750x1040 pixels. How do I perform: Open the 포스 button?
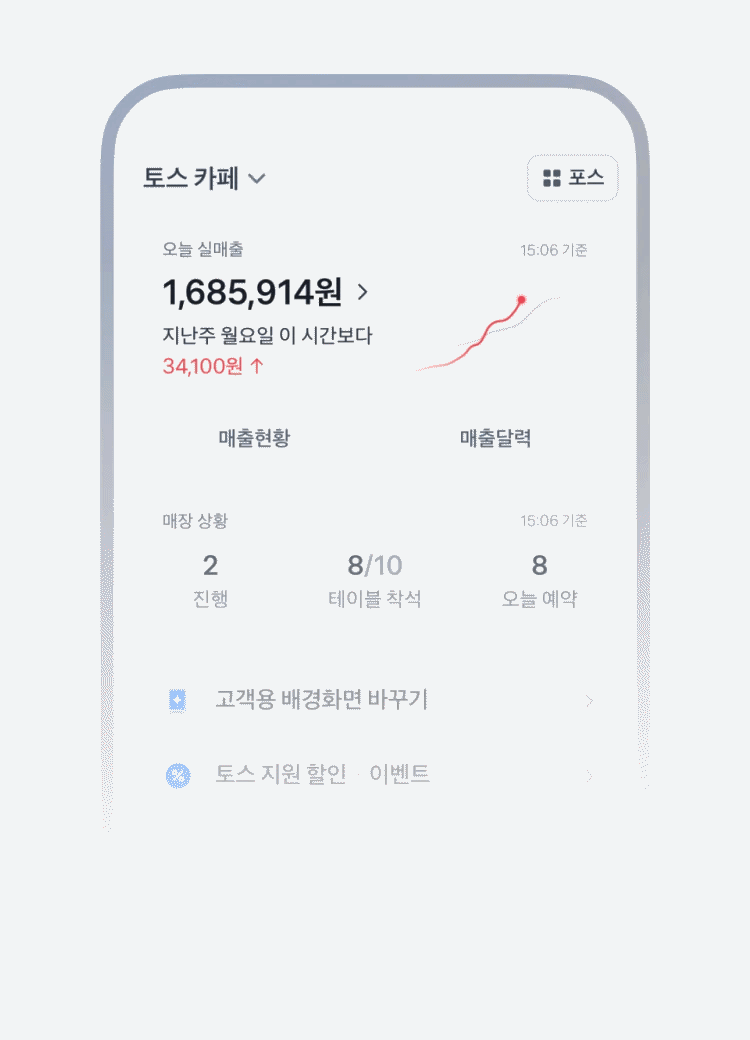[572, 178]
